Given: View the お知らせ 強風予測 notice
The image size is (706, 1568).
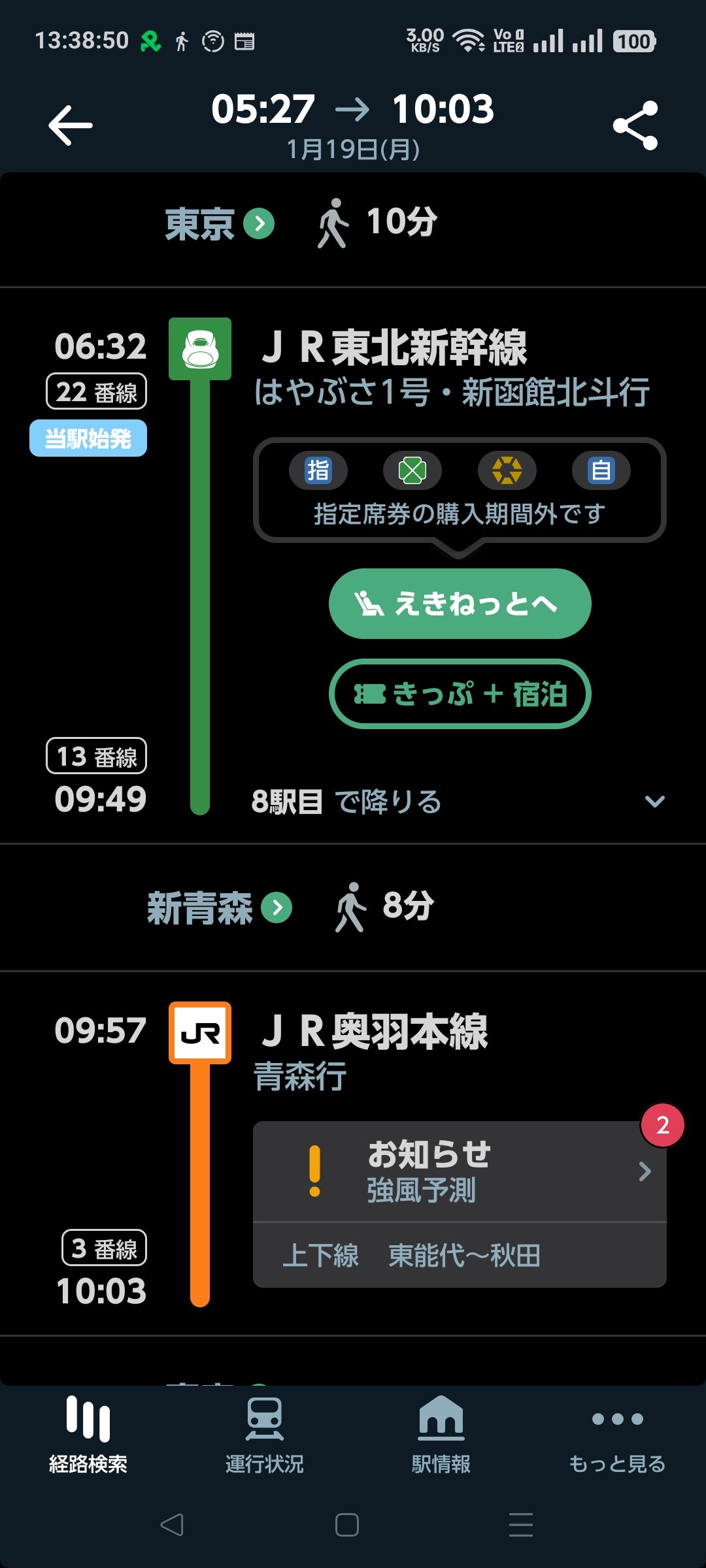Looking at the screenshot, I should click(460, 1171).
